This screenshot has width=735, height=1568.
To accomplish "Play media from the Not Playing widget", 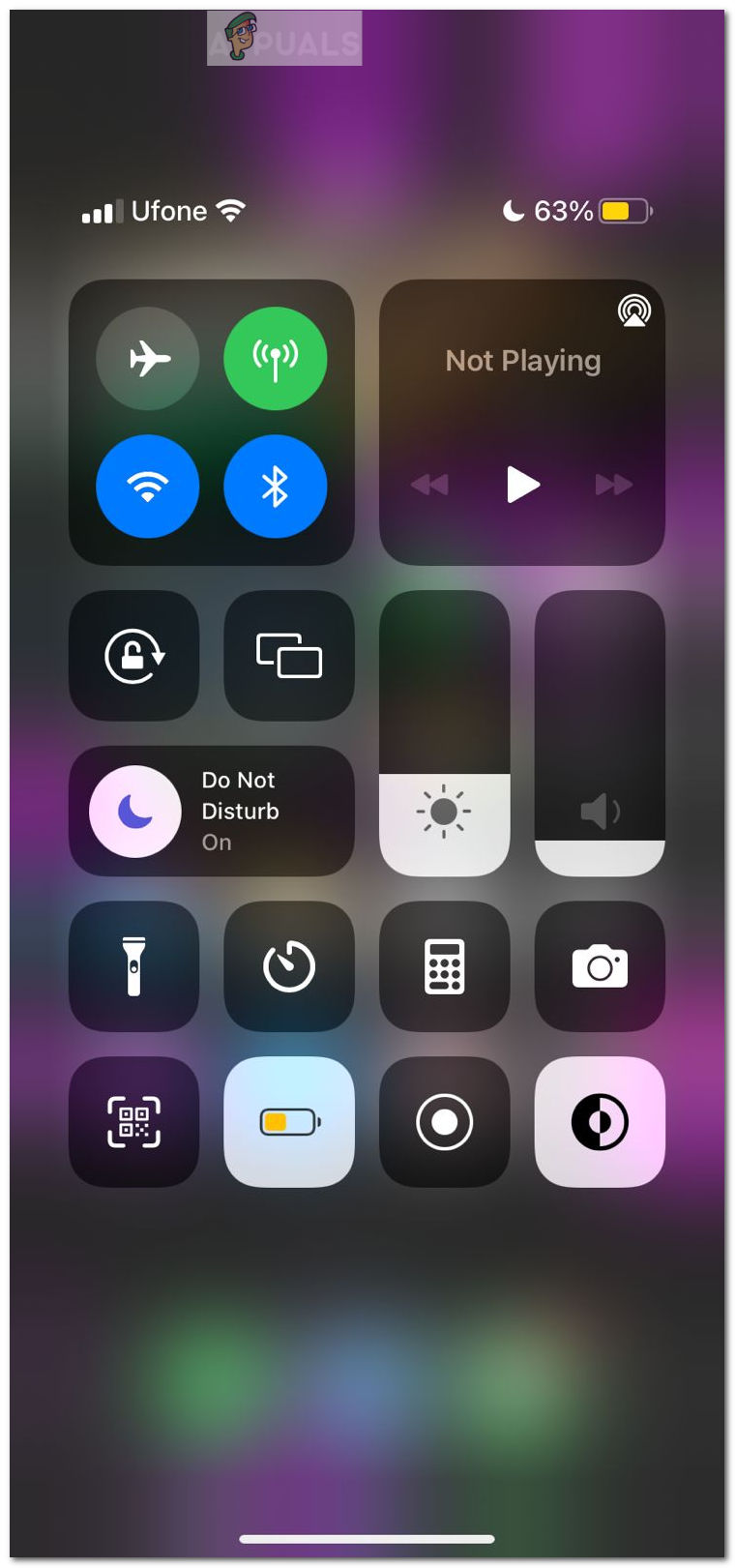I will (522, 484).
